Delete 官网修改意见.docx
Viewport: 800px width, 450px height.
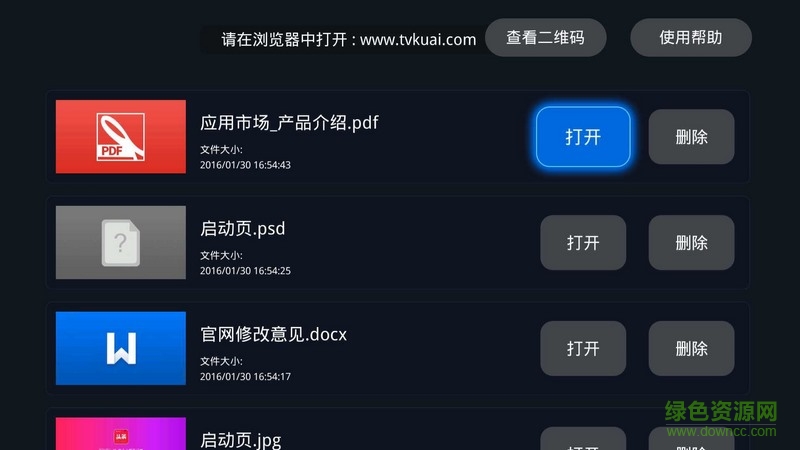point(691,349)
